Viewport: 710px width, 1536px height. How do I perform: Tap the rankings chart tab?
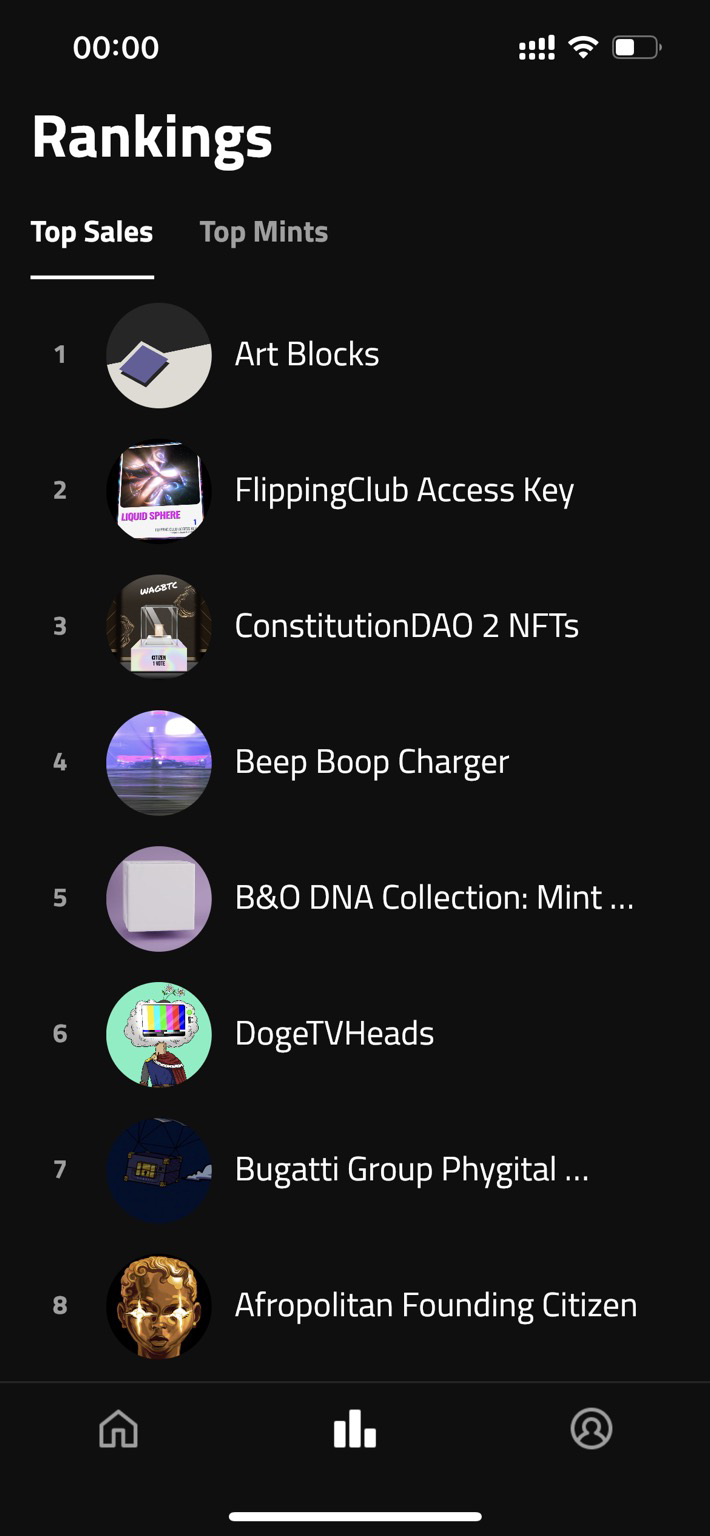coord(355,1428)
